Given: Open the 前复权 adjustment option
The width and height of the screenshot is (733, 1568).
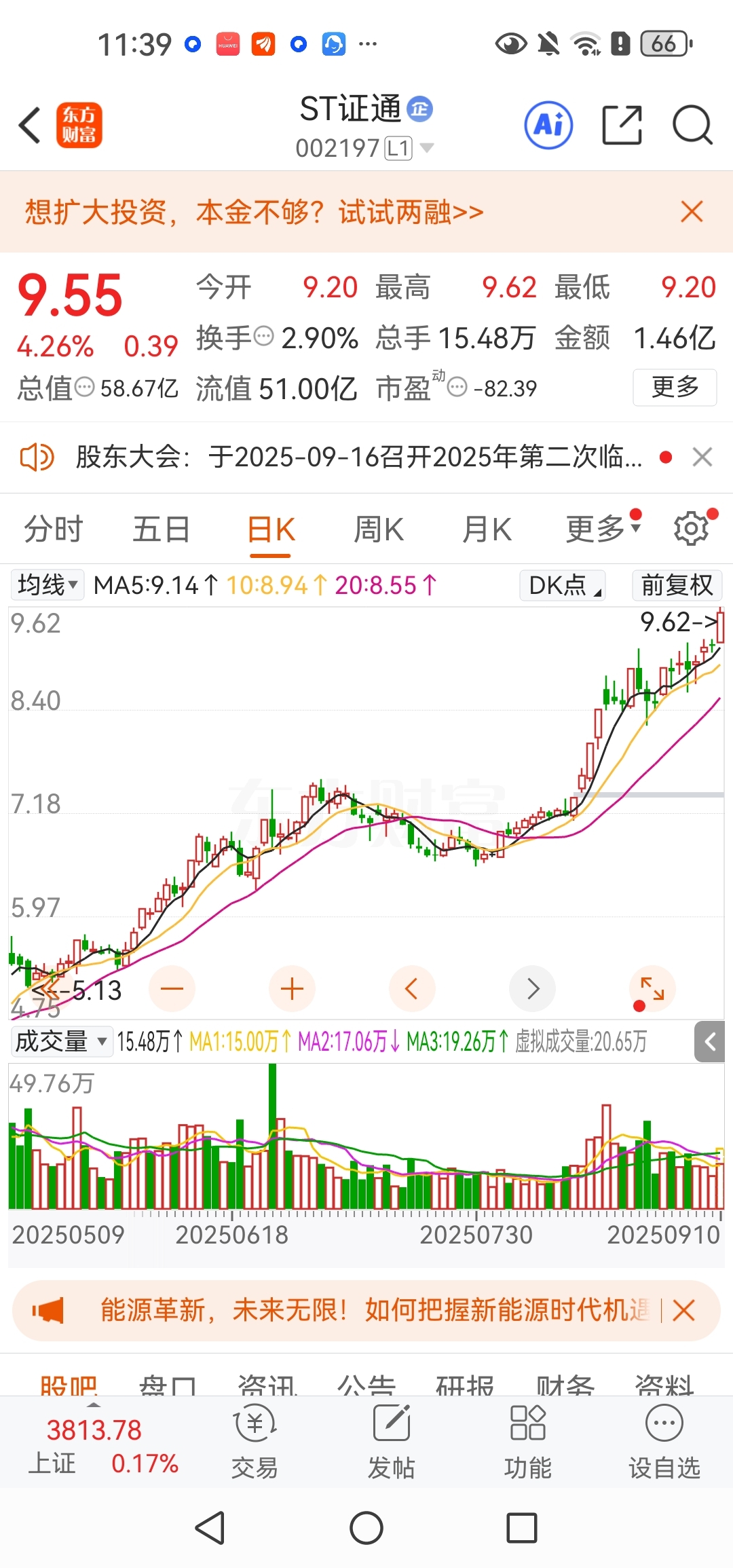Looking at the screenshot, I should 677,584.
